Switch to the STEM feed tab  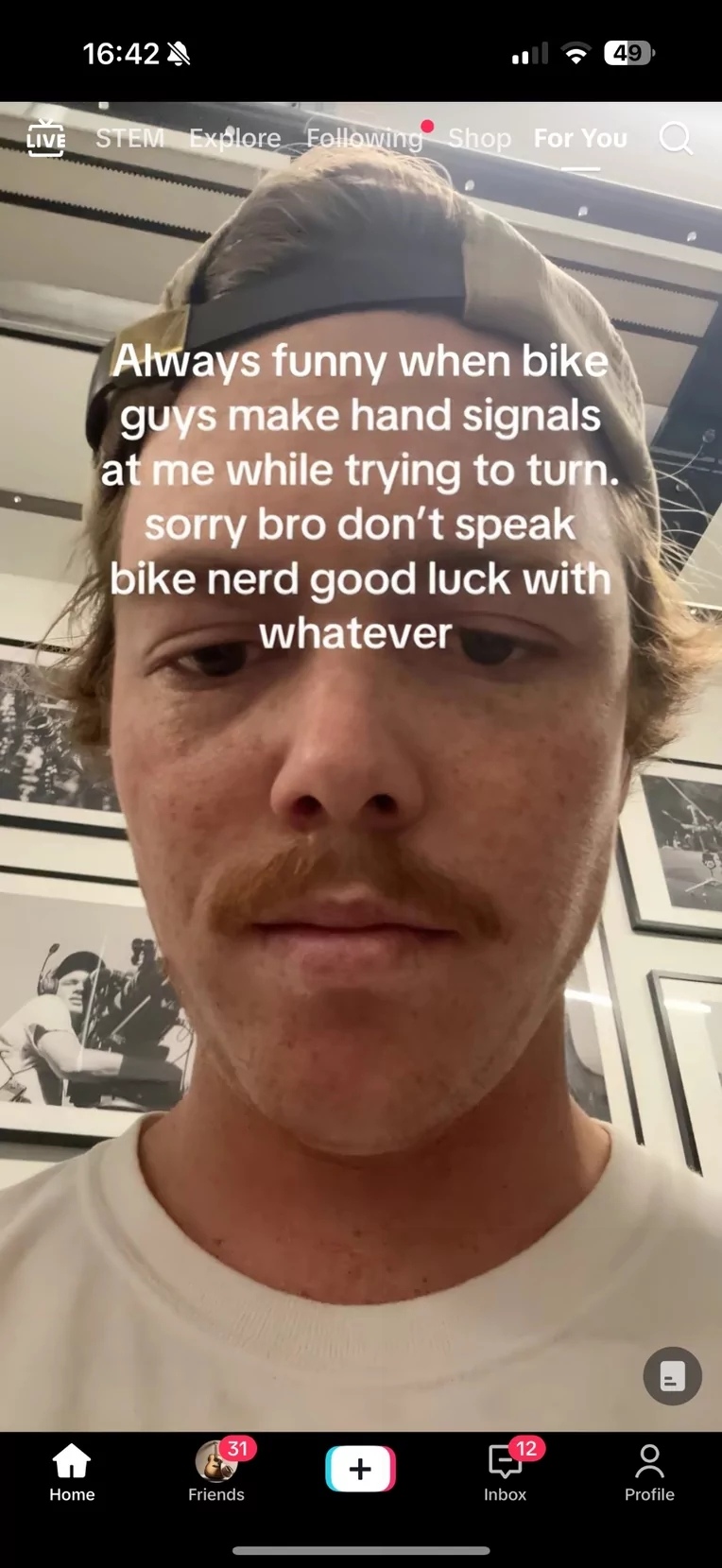click(x=130, y=138)
